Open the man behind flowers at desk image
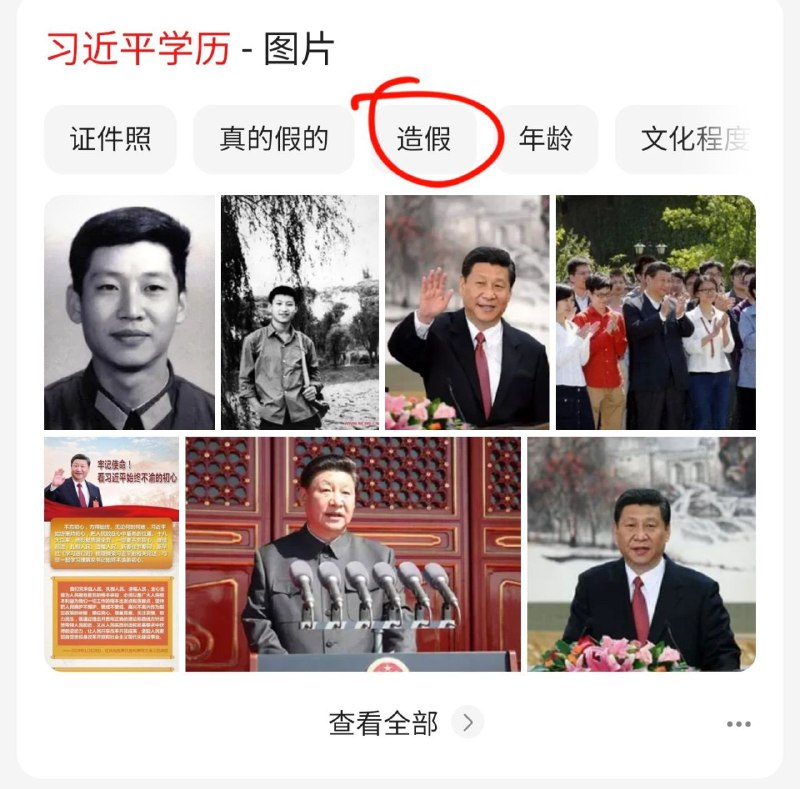Viewport: 800px width, 789px height. [x=641, y=553]
